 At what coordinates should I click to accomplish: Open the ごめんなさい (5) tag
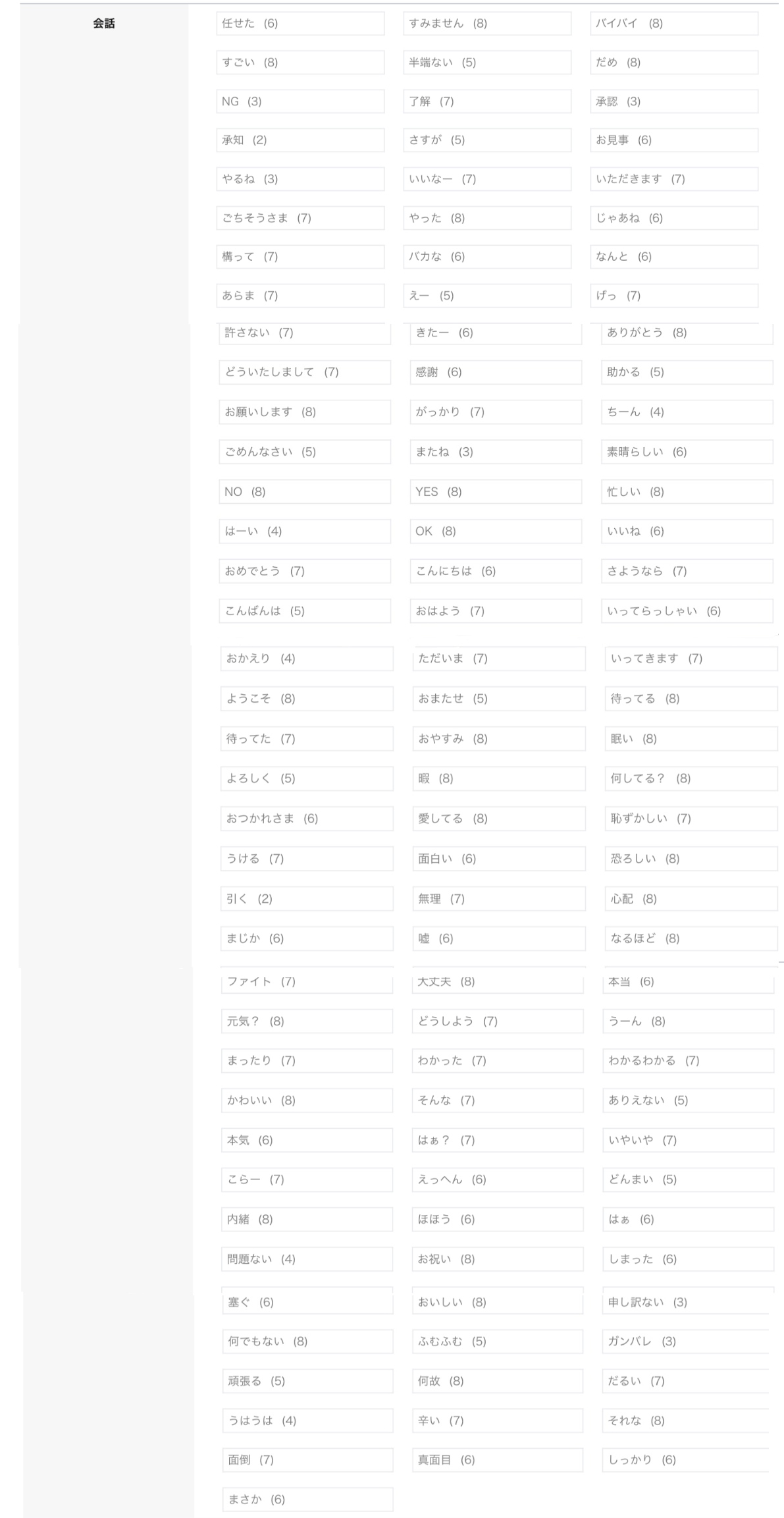click(x=304, y=452)
